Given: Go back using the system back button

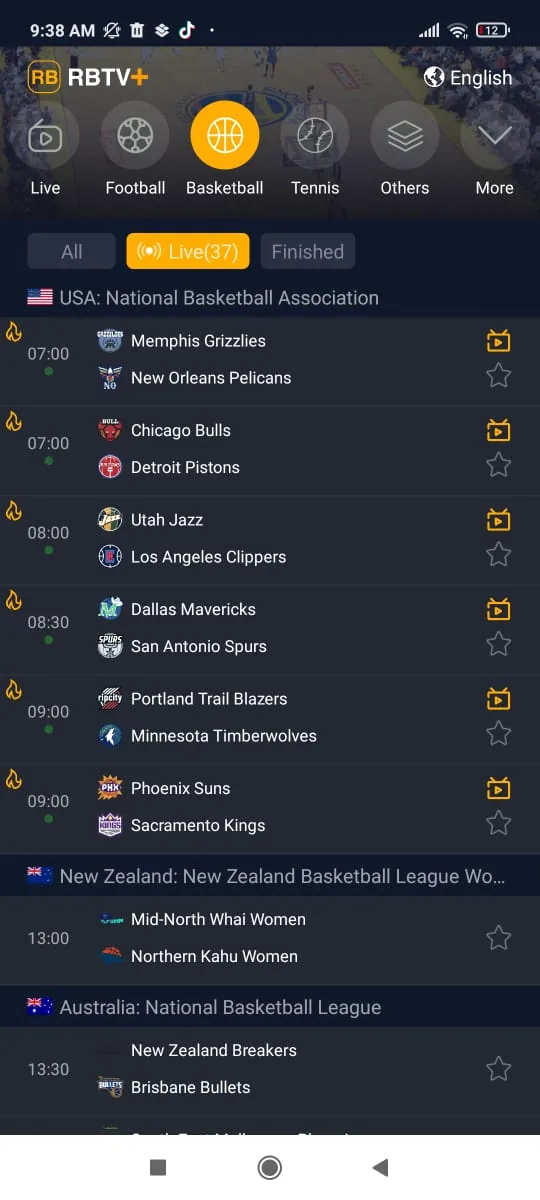Looking at the screenshot, I should click(380, 1167).
